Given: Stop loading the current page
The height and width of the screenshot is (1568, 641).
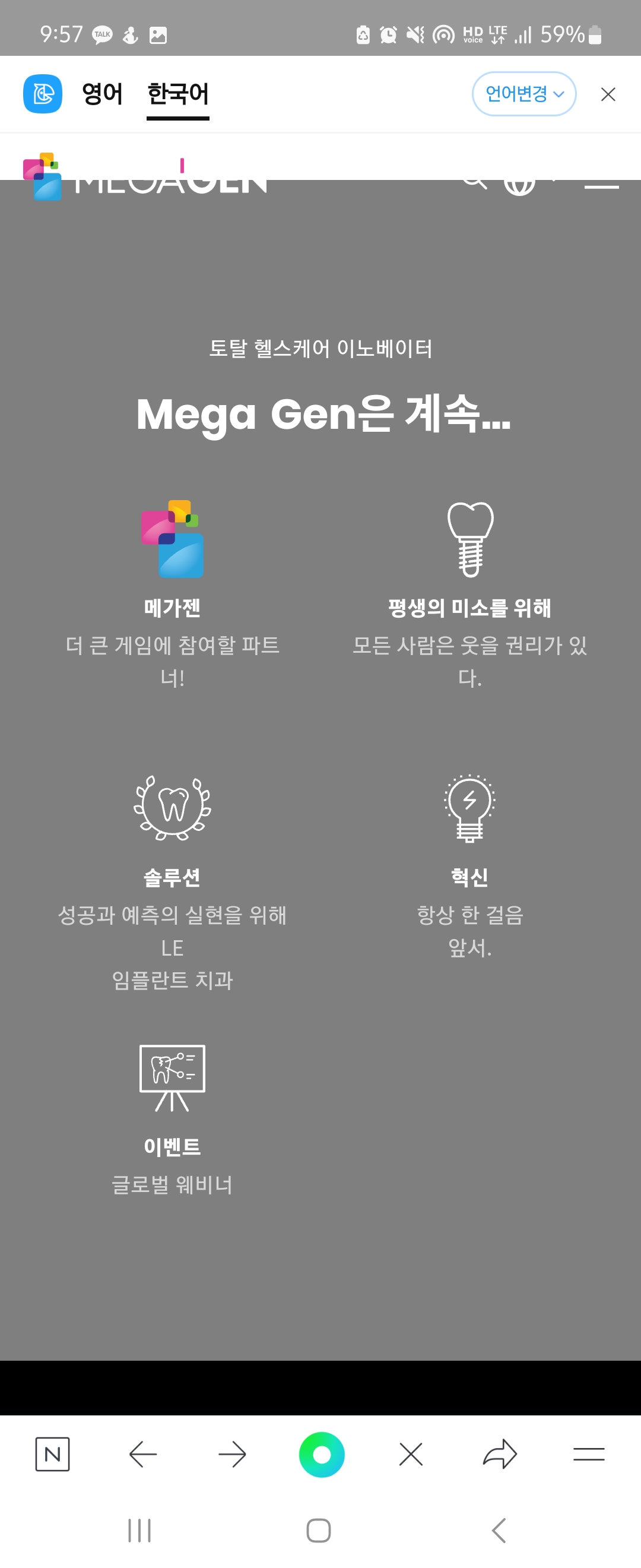Looking at the screenshot, I should pyautogui.click(x=411, y=1455).
